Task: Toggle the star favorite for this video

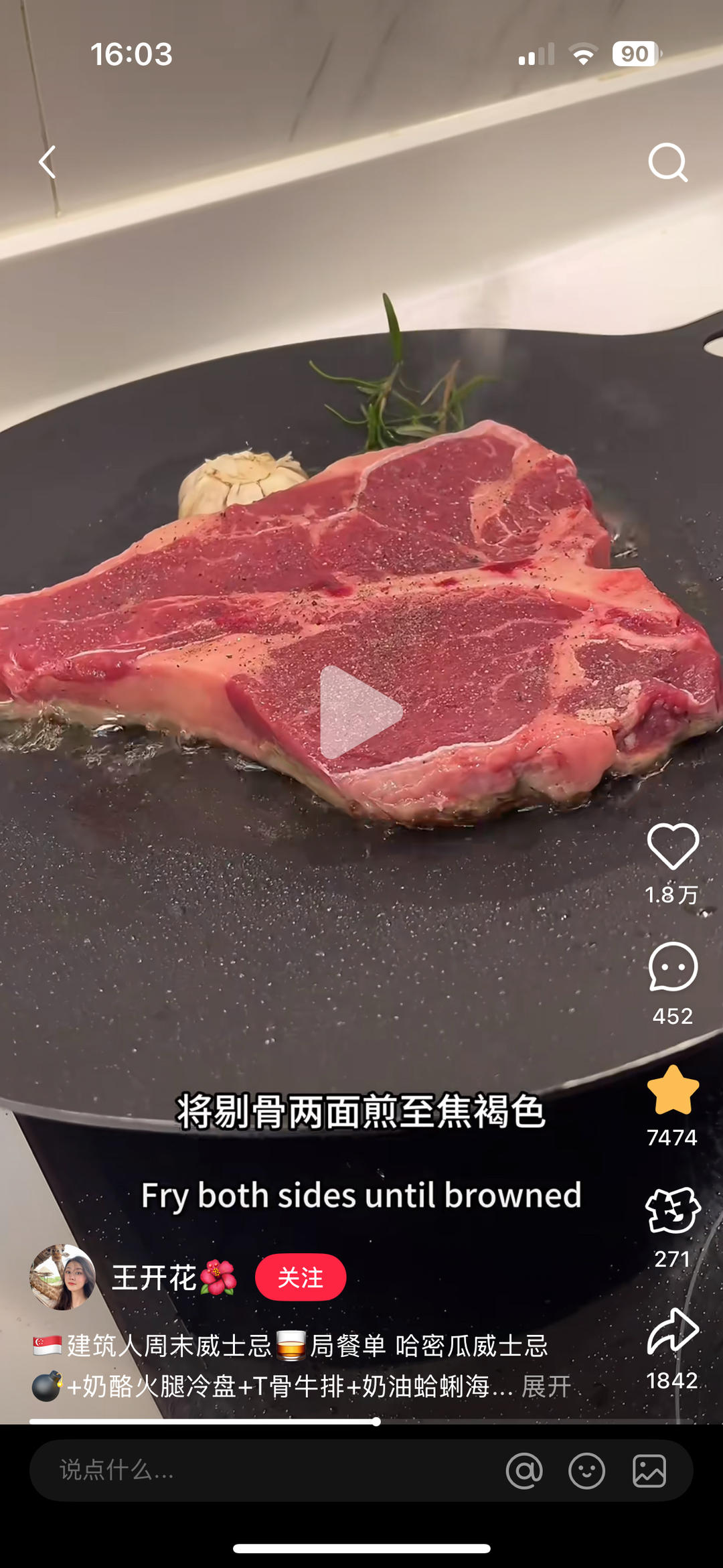Action: point(673,1090)
